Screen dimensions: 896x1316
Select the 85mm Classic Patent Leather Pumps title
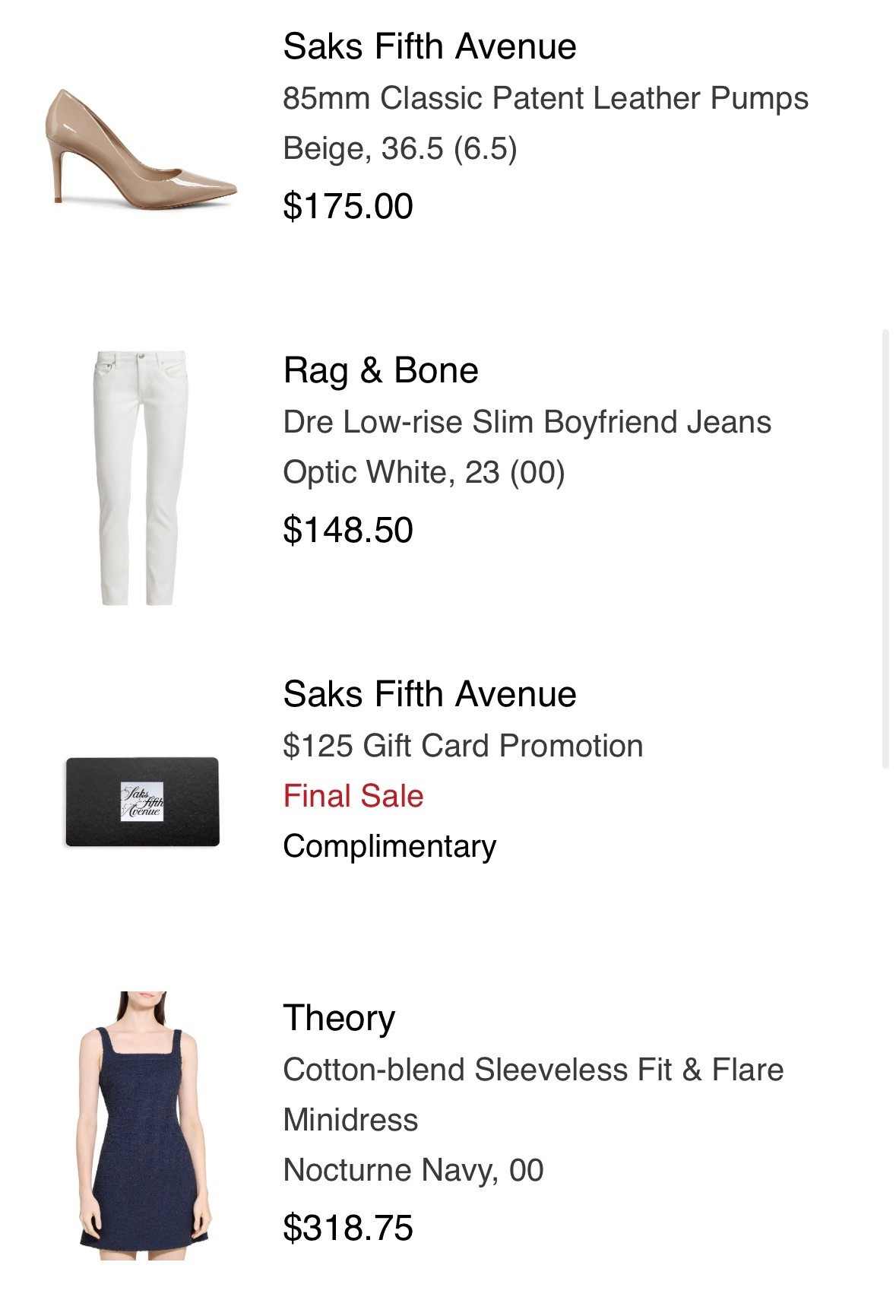(x=546, y=97)
